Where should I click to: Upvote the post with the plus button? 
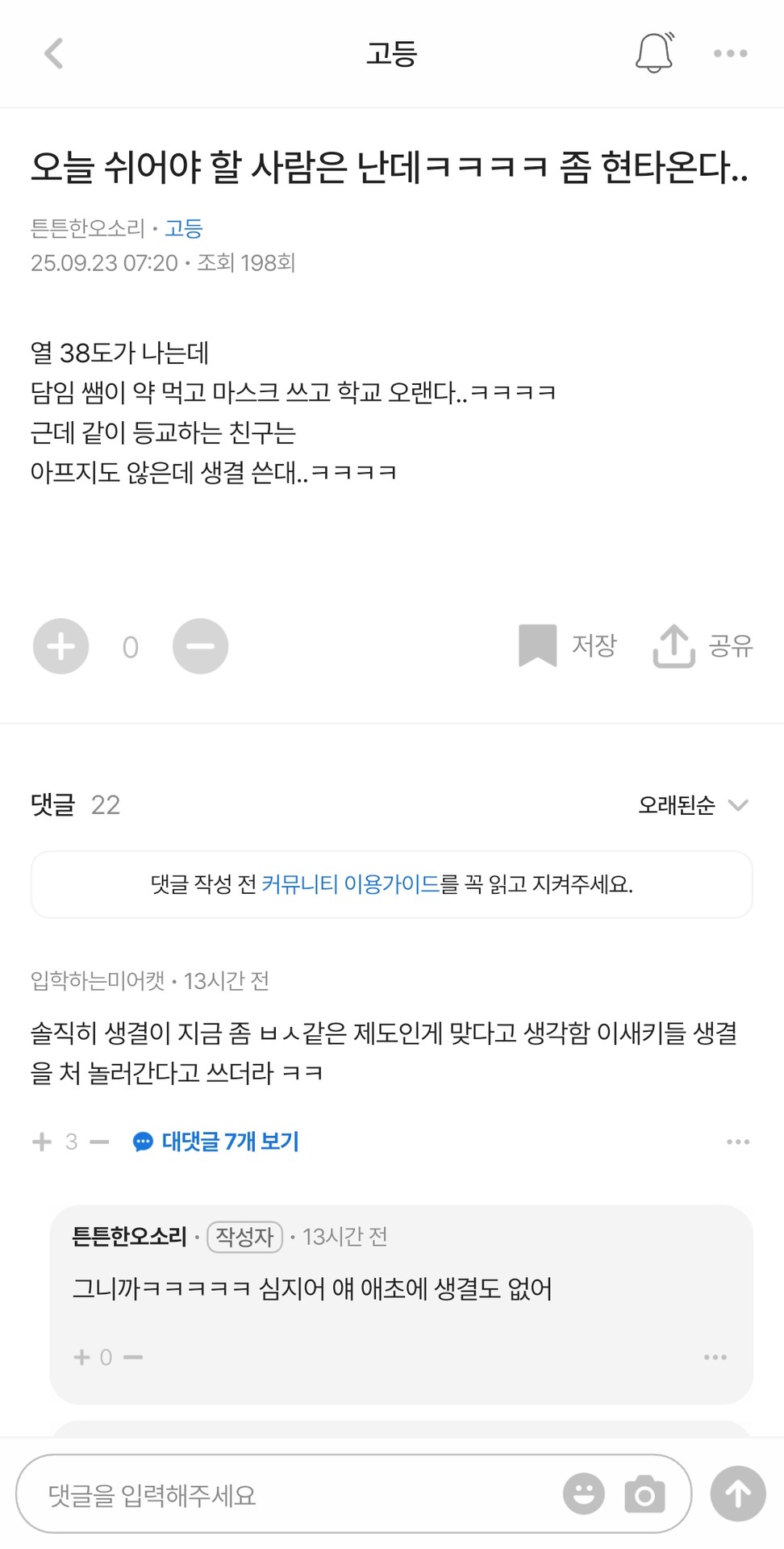60,646
